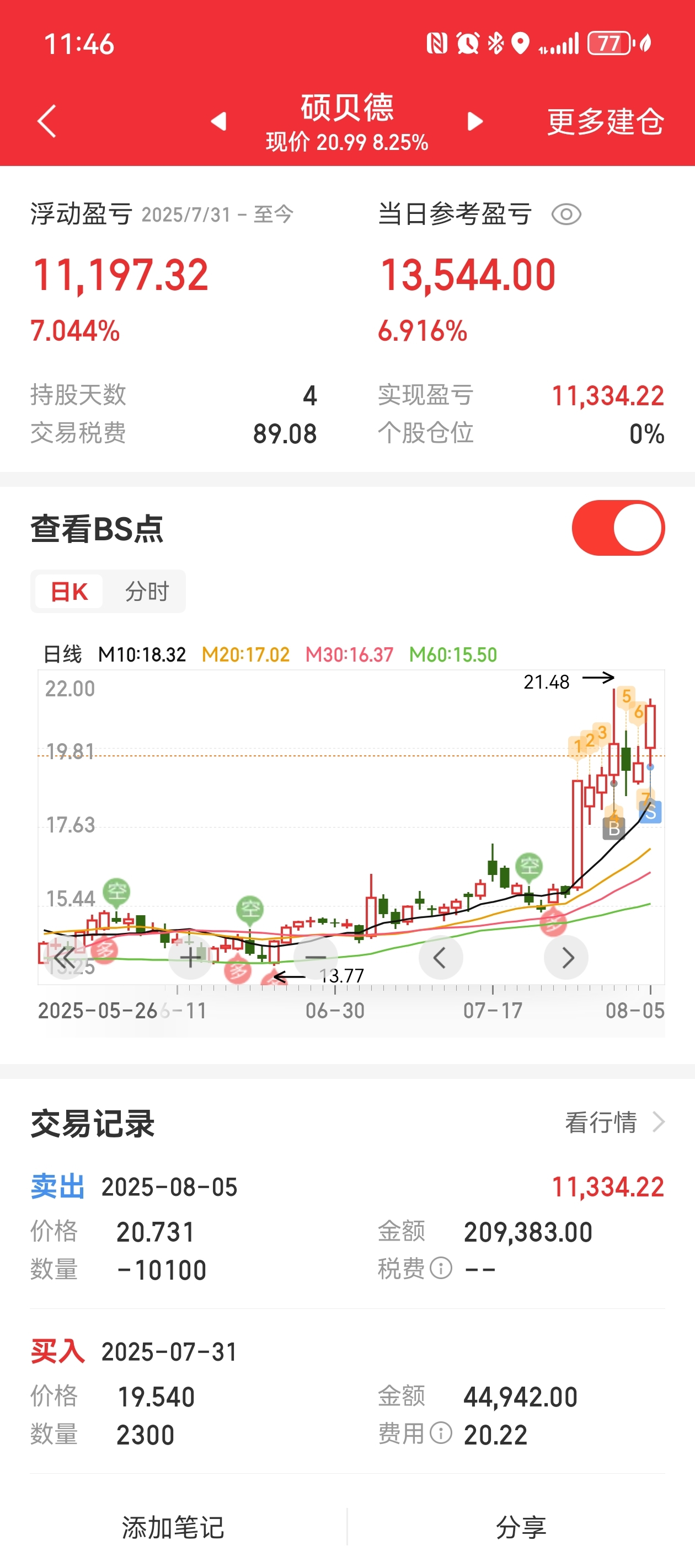Image resolution: width=695 pixels, height=1568 pixels.
Task: Turn off the 查看BS点 switch
Action: [618, 528]
